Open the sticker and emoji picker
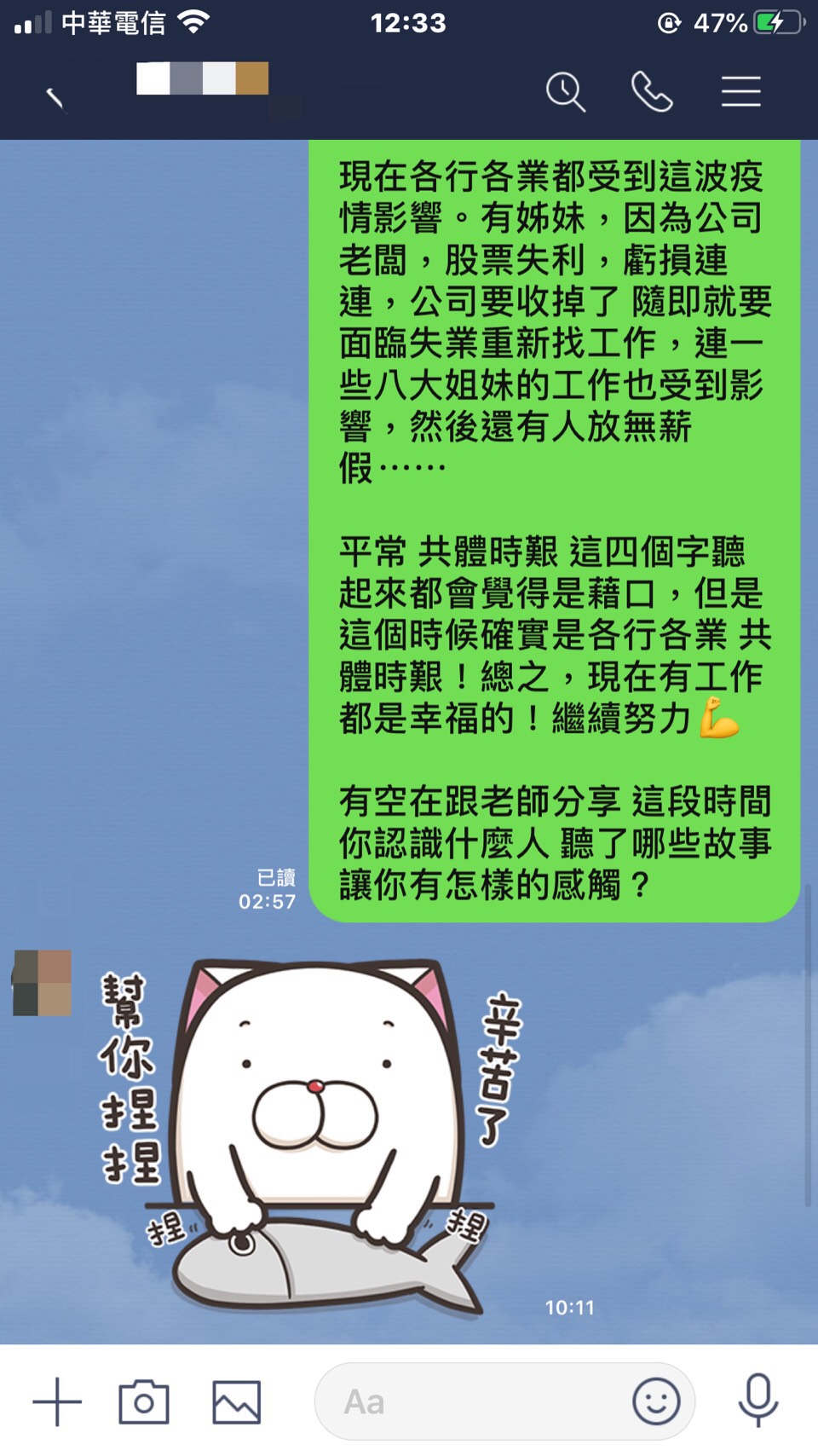This screenshot has width=818, height=1456. 656,1401
